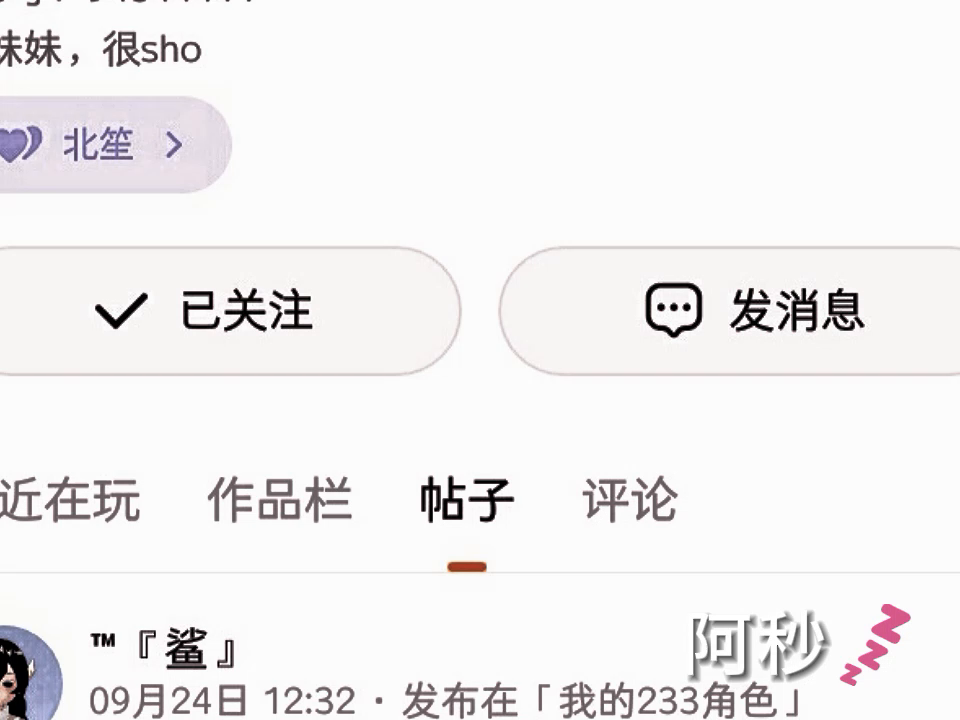Switch to the 近在玩 tab
Image resolution: width=960 pixels, height=720 pixels.
click(70, 500)
